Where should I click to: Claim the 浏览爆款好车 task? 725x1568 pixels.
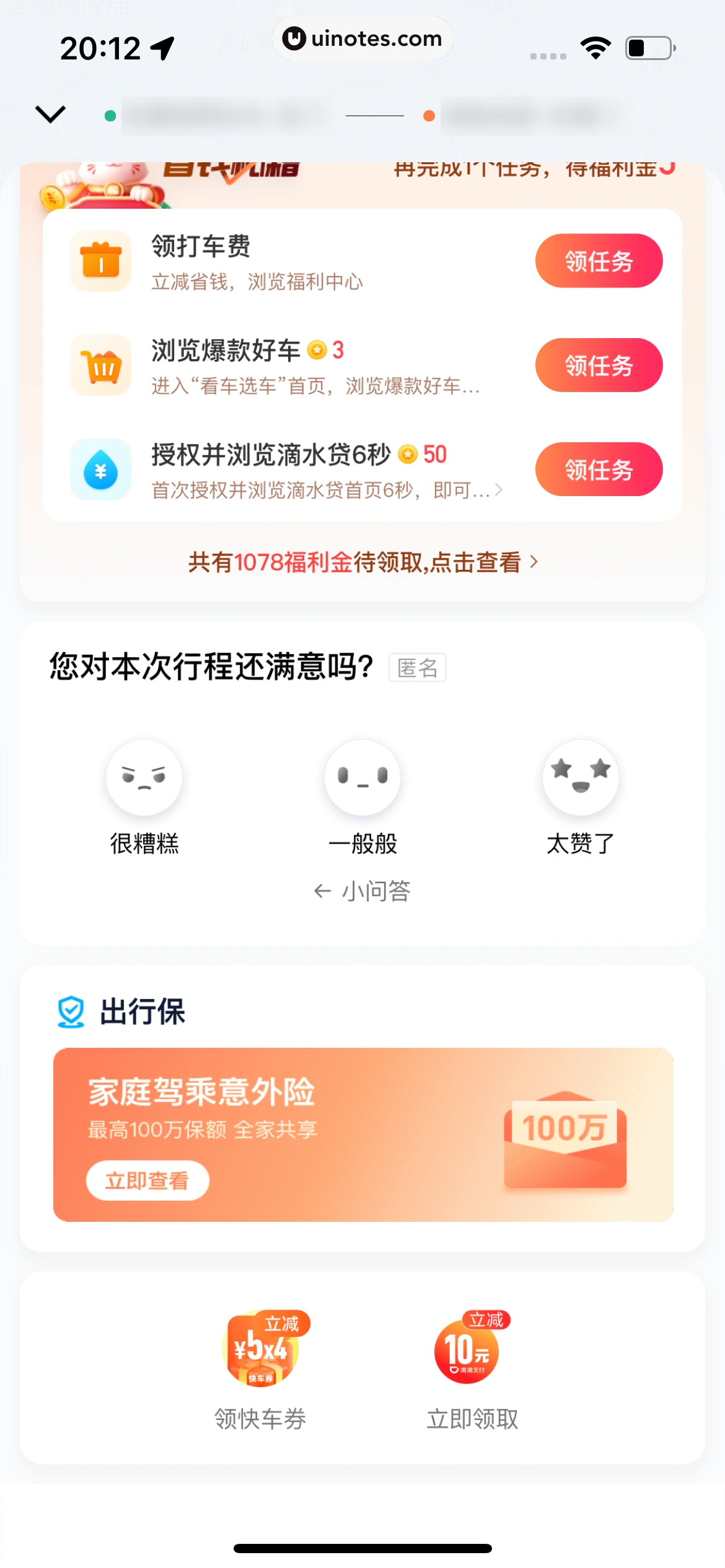(598, 365)
